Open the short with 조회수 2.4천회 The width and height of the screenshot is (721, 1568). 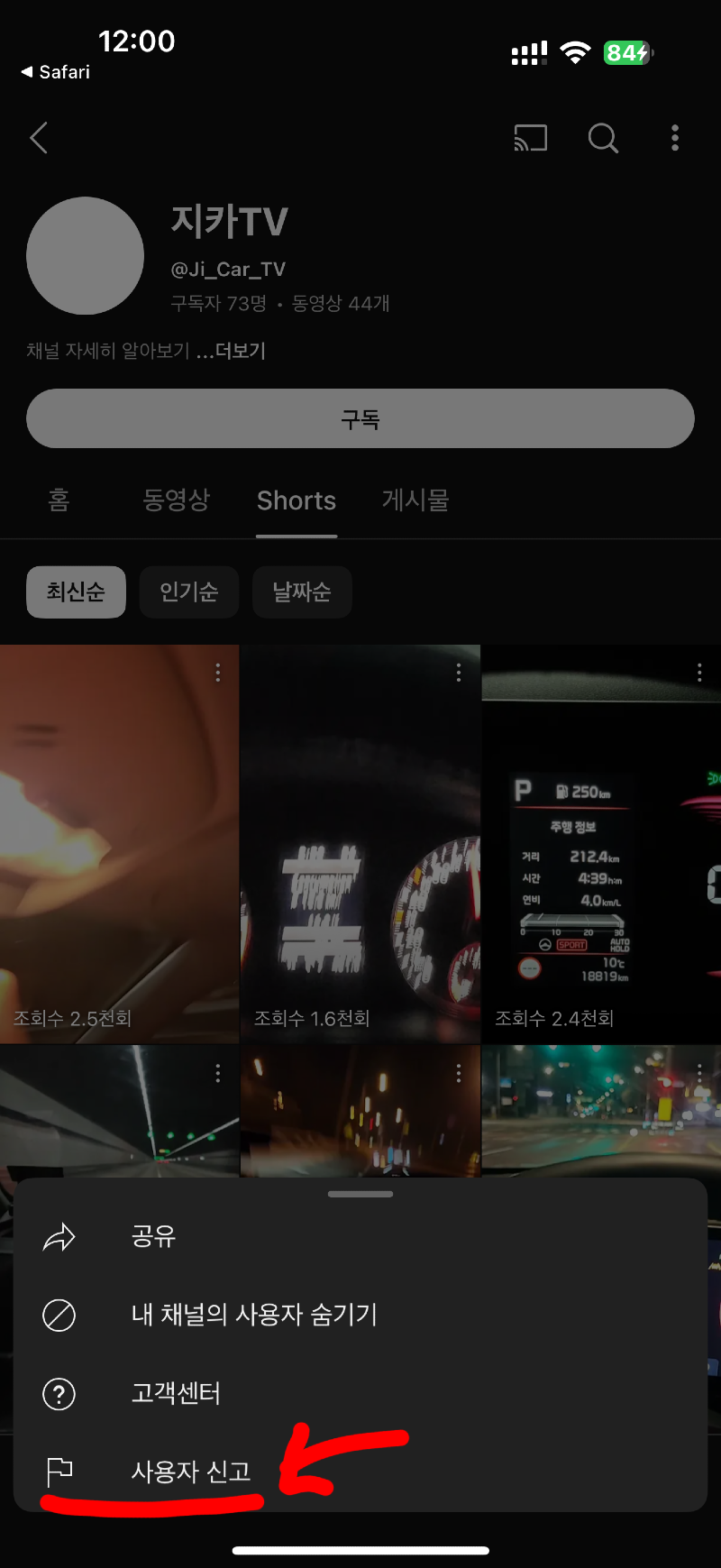[600, 843]
